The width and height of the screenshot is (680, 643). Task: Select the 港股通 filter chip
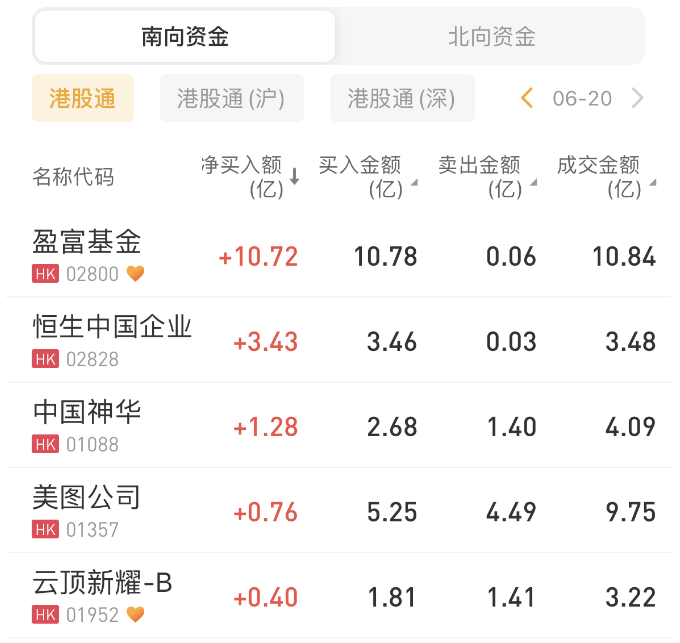click(x=83, y=98)
